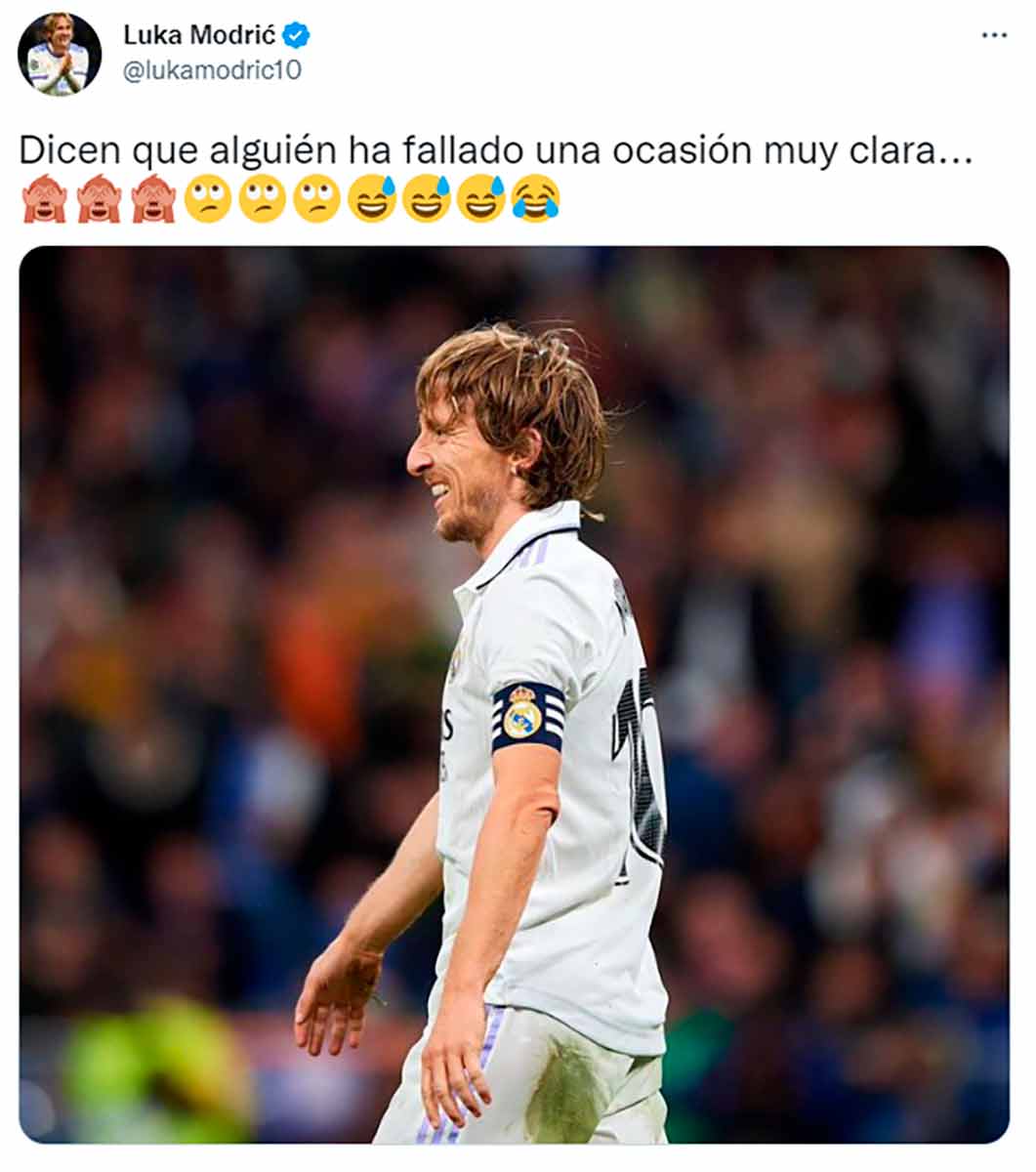This screenshot has width=1036, height=1172.
Task: Open the tweet's three-dot overflow menu
Action: click(993, 35)
